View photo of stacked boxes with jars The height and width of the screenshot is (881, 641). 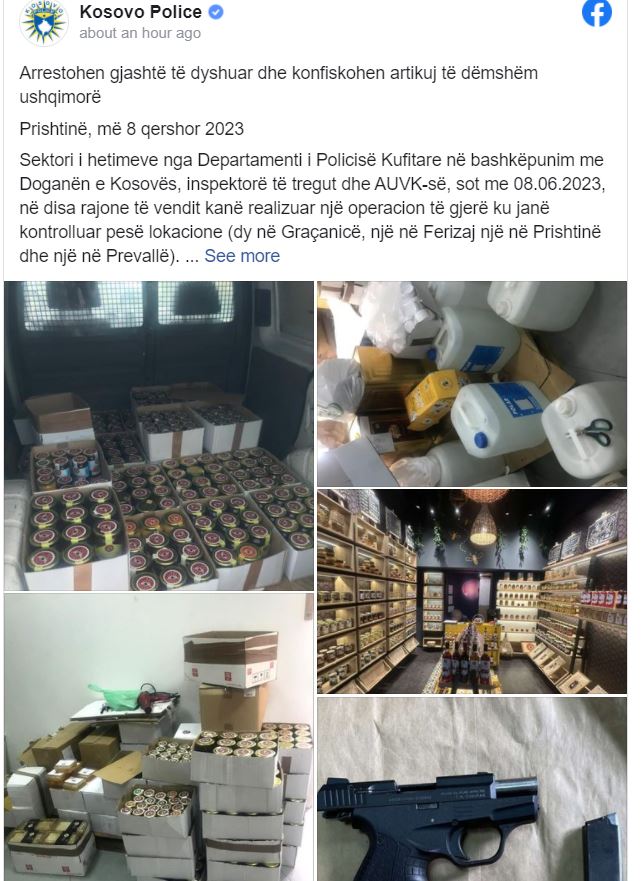pos(158,737)
